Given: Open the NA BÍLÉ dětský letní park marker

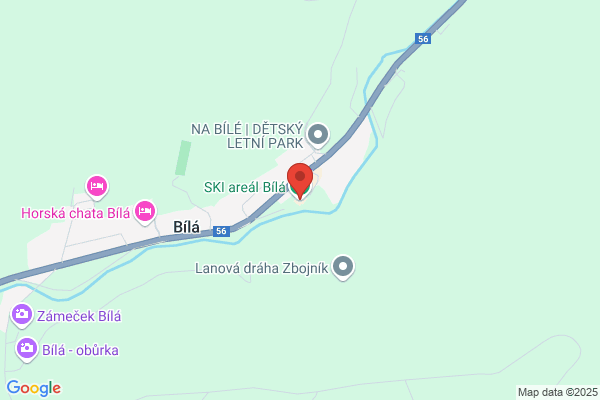Looking at the screenshot, I should point(318,135).
